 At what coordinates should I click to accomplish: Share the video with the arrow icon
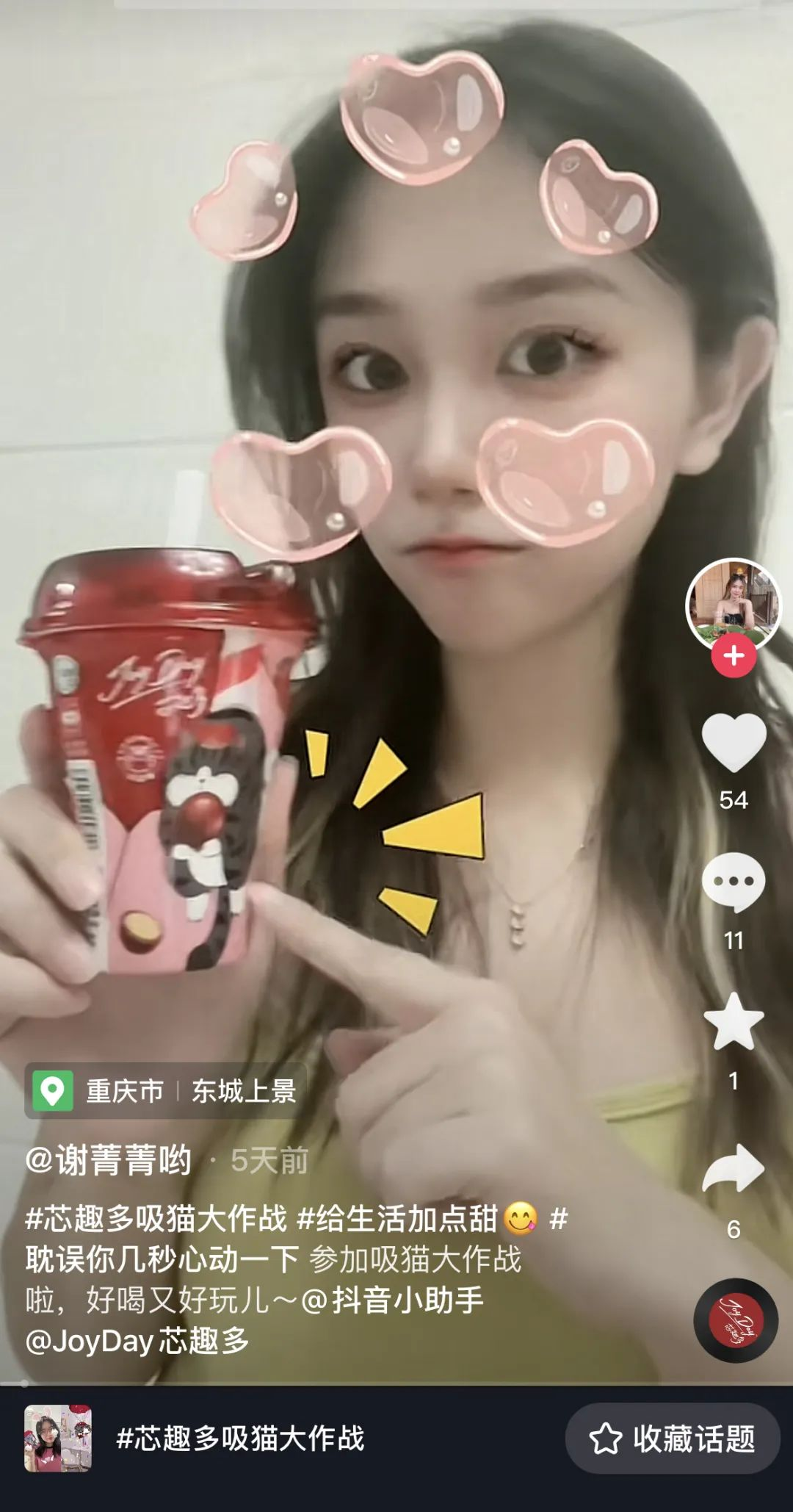734,1168
